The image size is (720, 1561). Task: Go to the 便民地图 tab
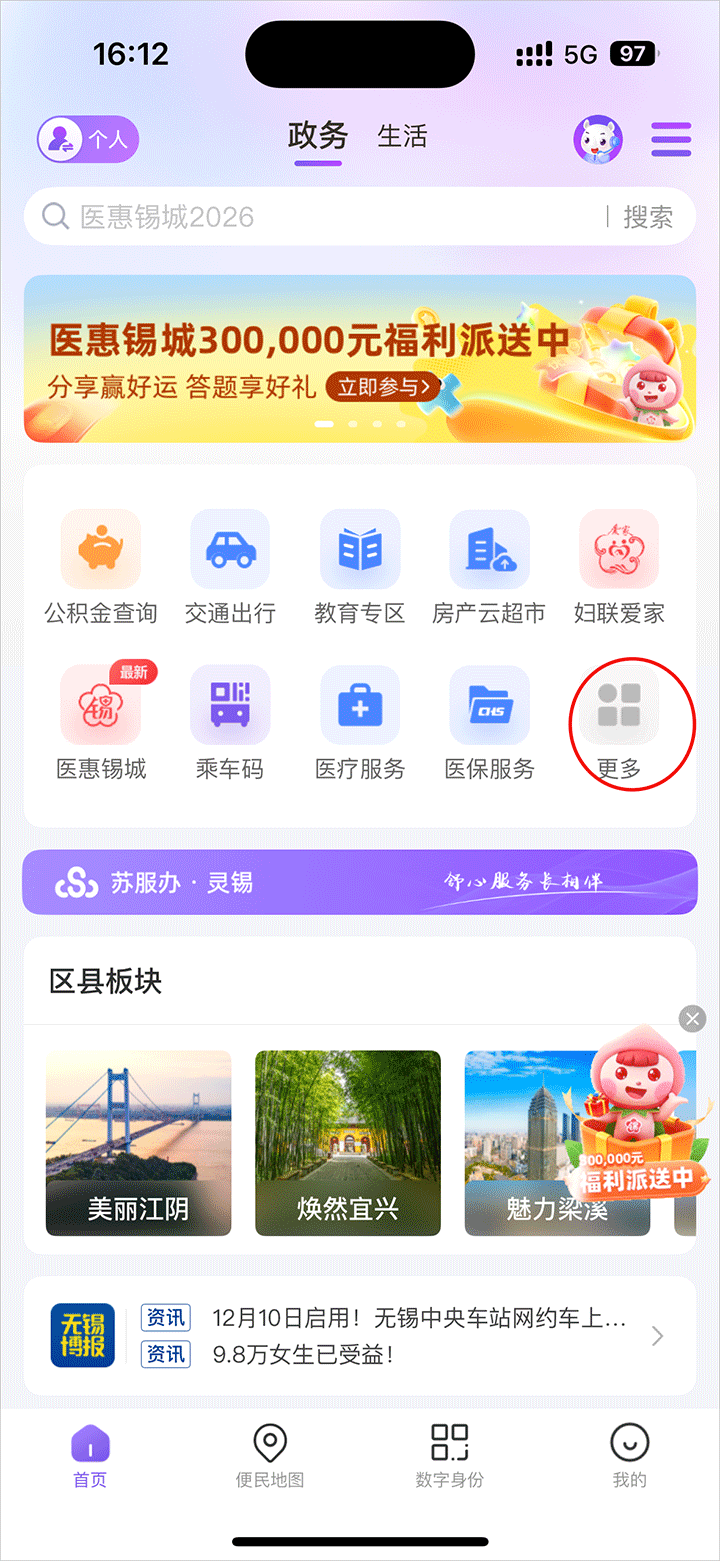pos(270,1456)
